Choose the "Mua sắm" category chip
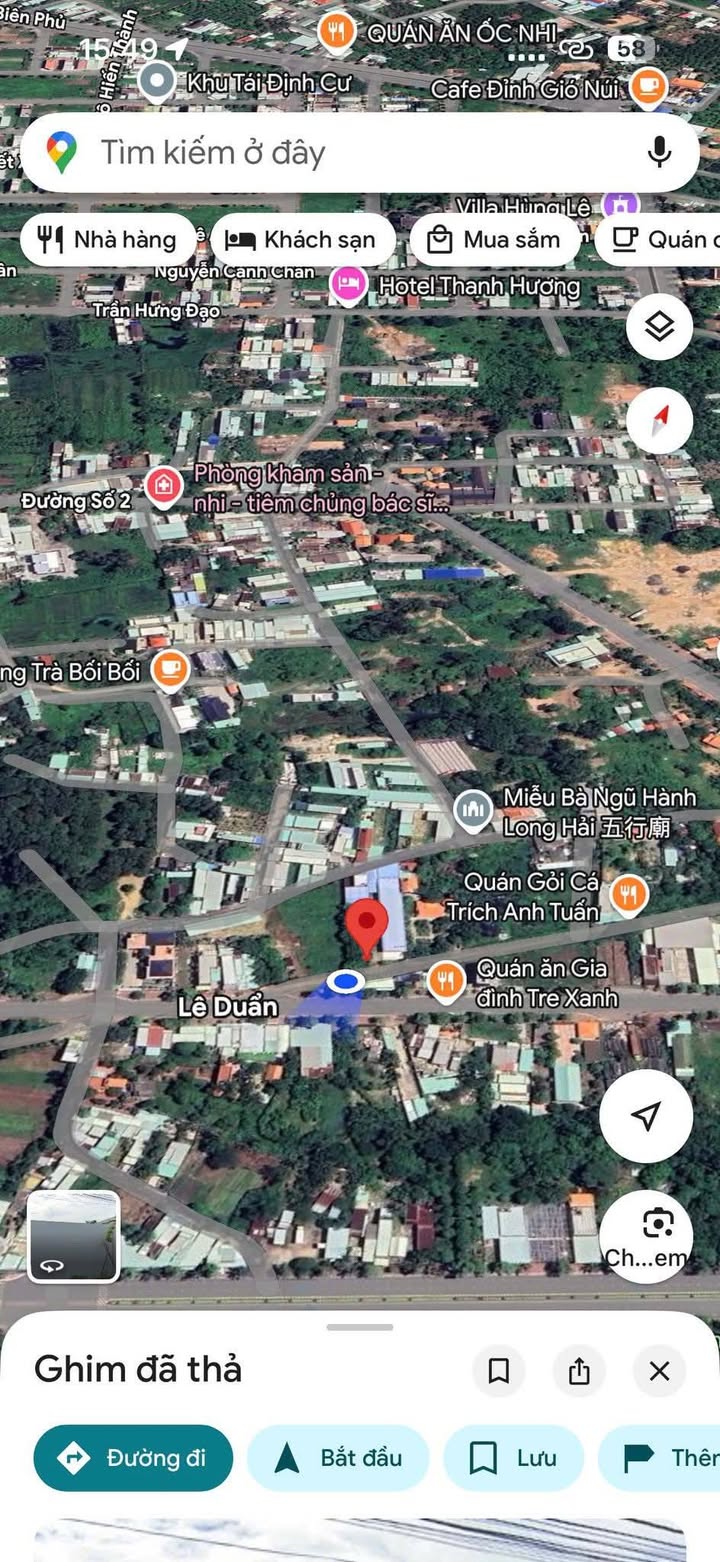This screenshot has width=720, height=1562. 494,240
